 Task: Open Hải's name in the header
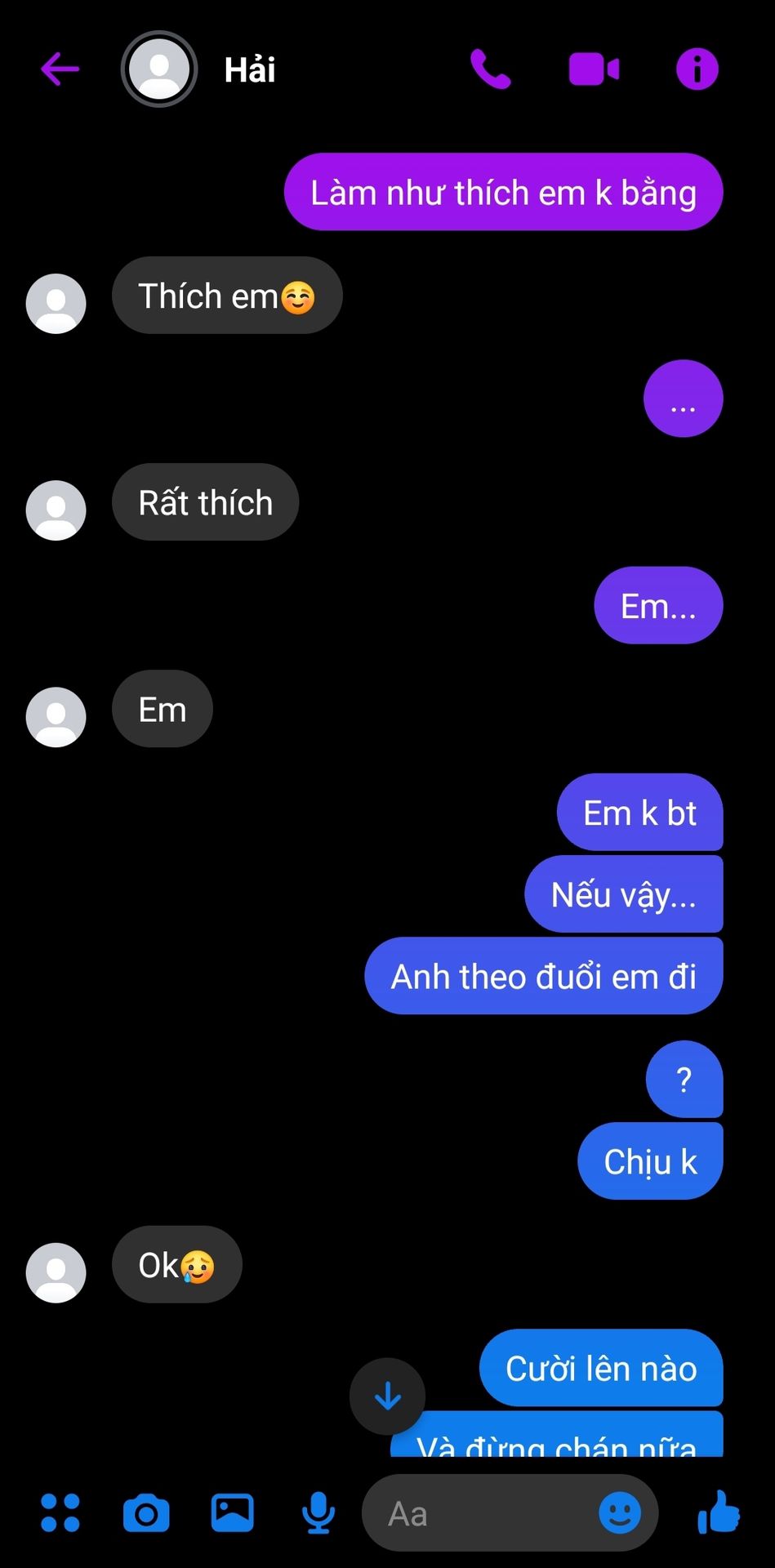[x=250, y=69]
